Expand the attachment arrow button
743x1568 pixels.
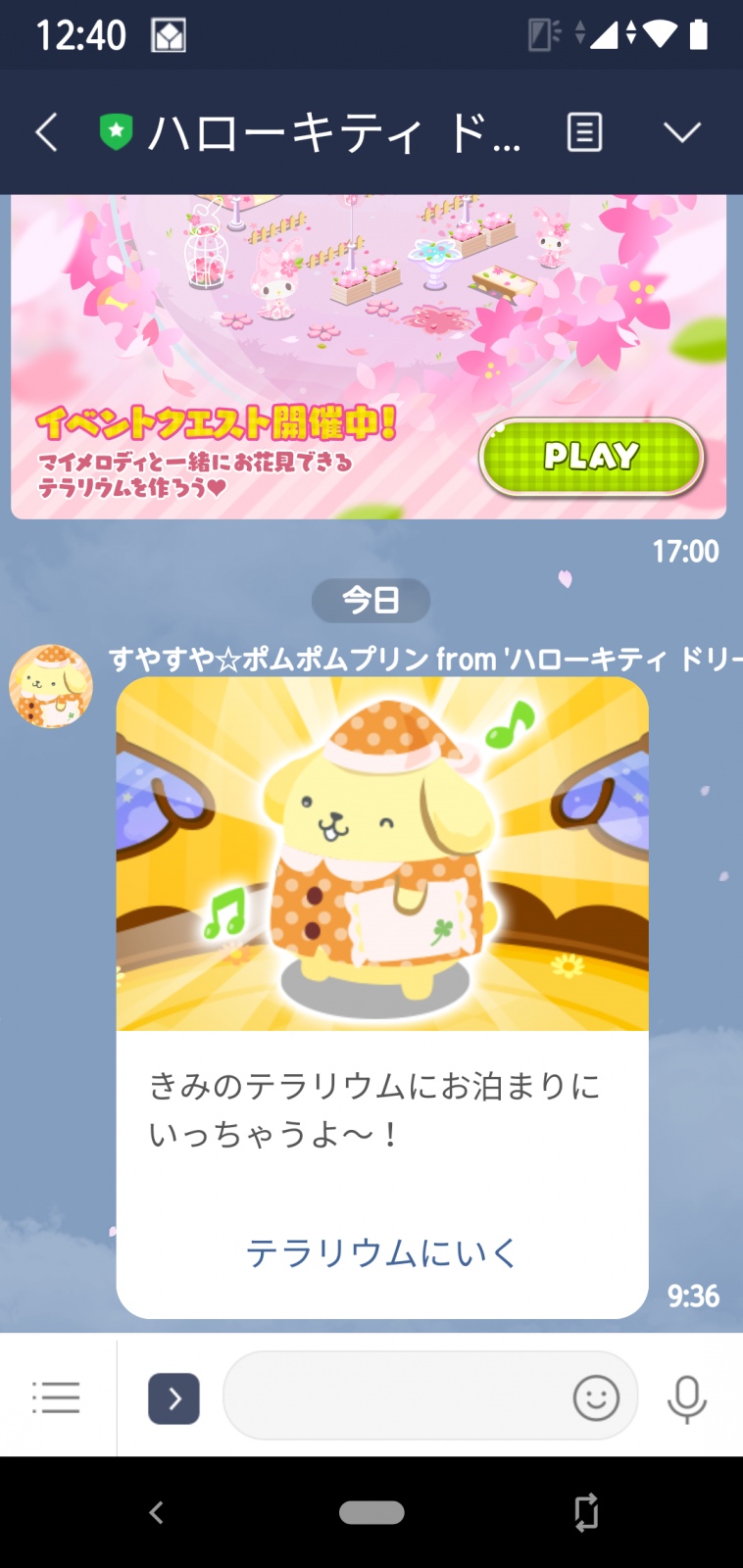[x=173, y=1398]
